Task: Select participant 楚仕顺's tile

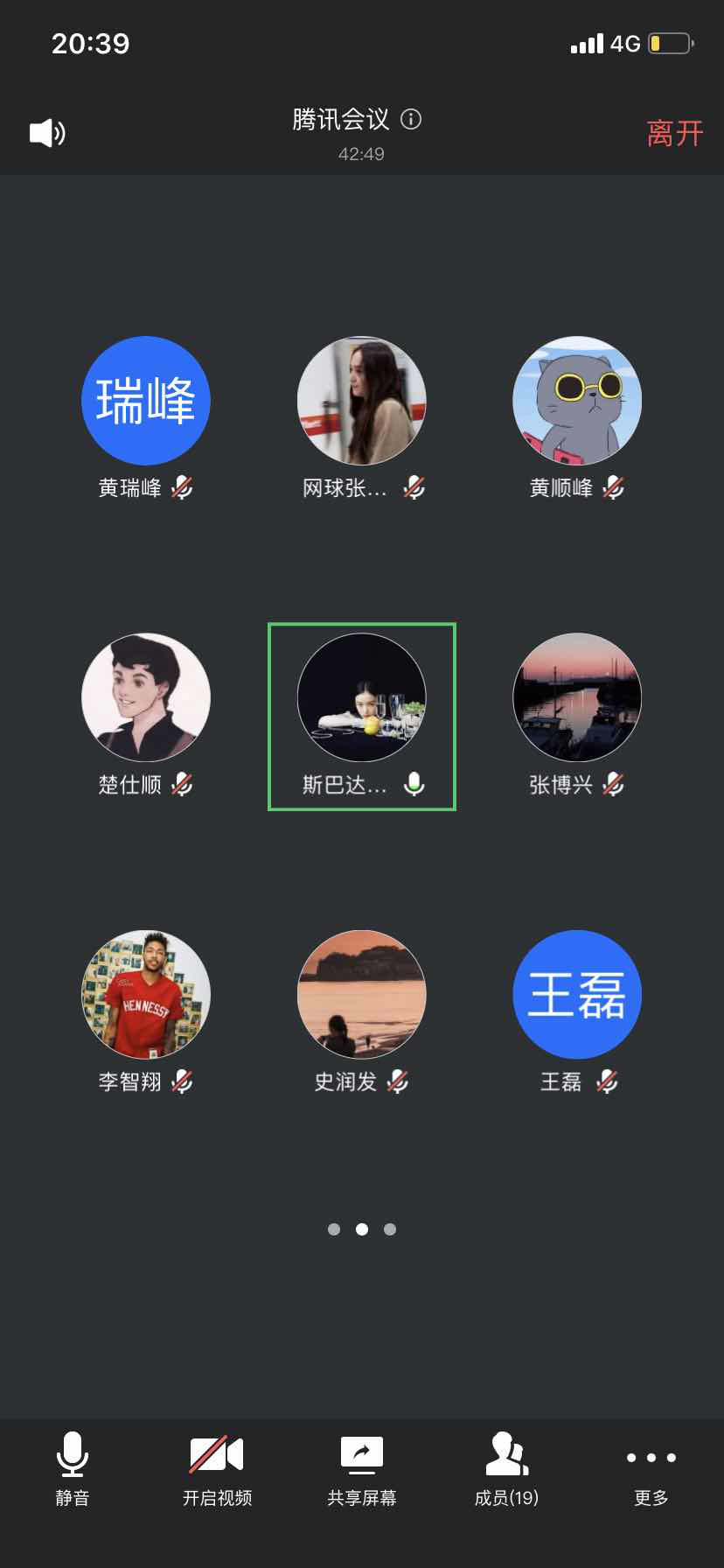Action: (146, 698)
